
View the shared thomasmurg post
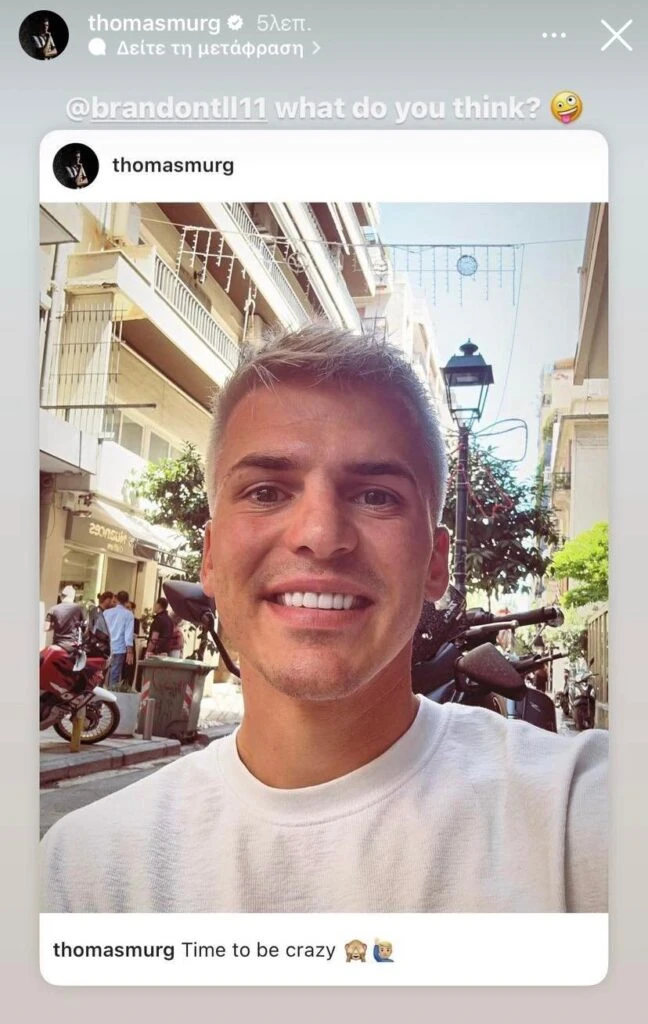324,557
